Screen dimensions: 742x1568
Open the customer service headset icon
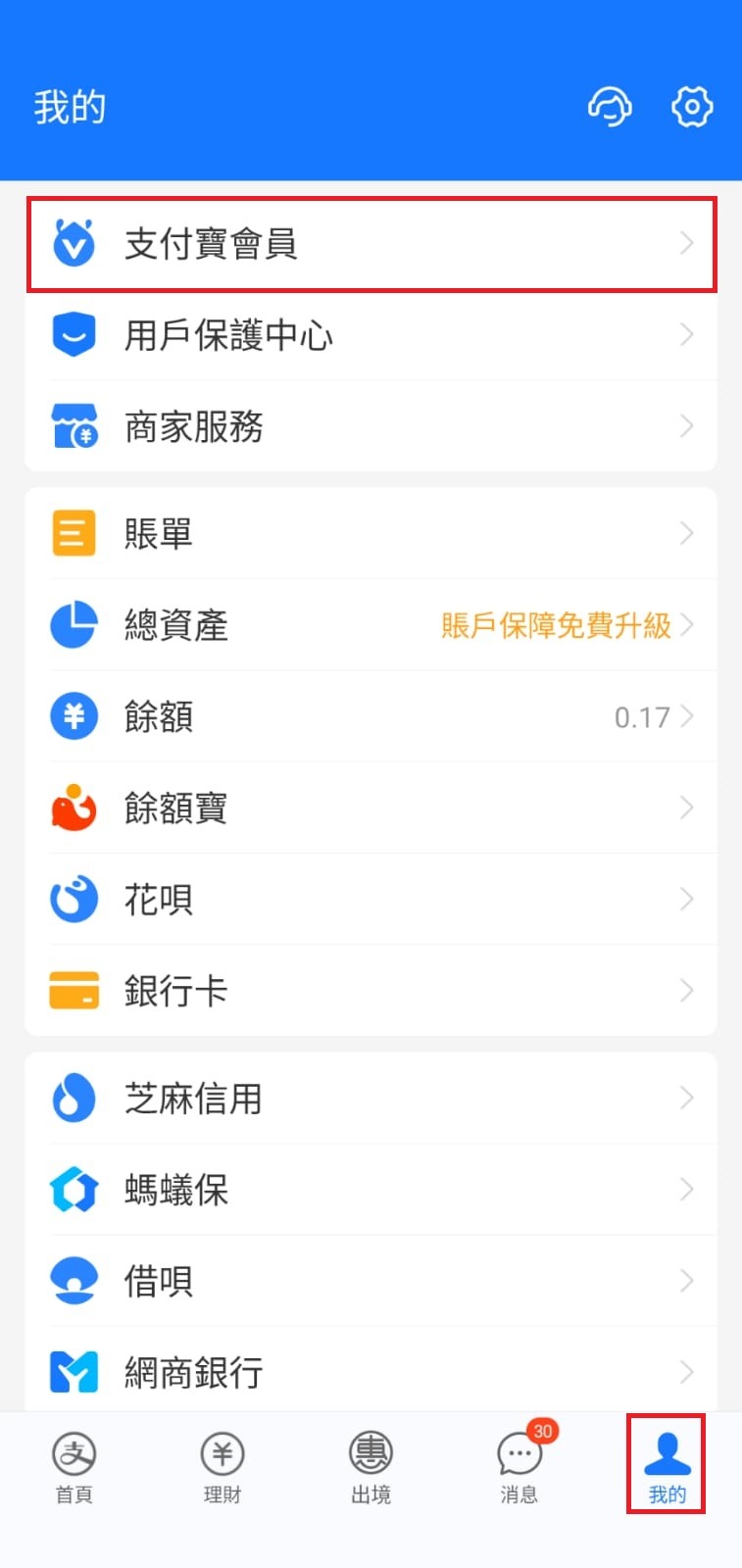click(610, 107)
